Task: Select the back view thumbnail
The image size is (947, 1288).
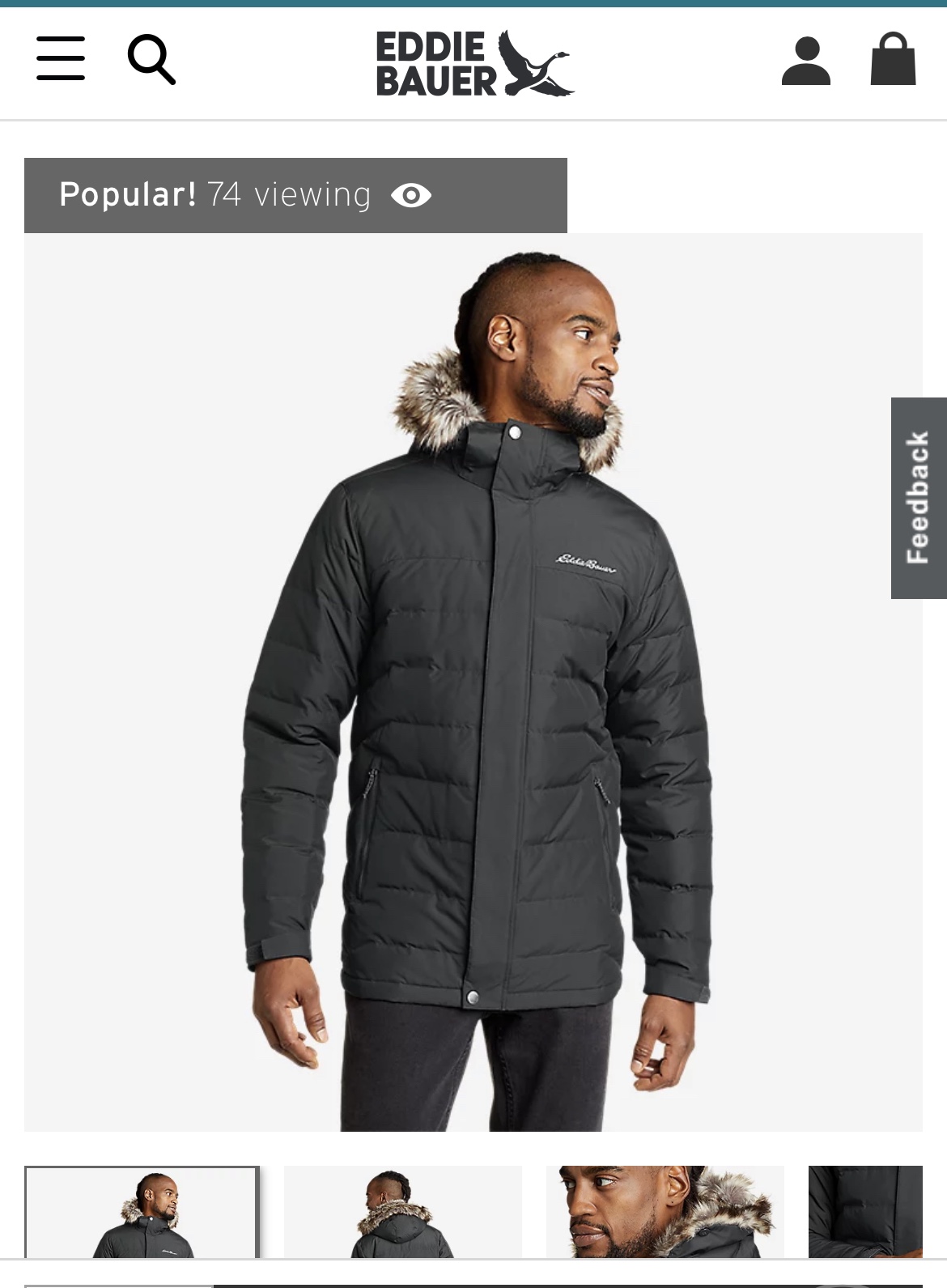Action: (403, 1212)
